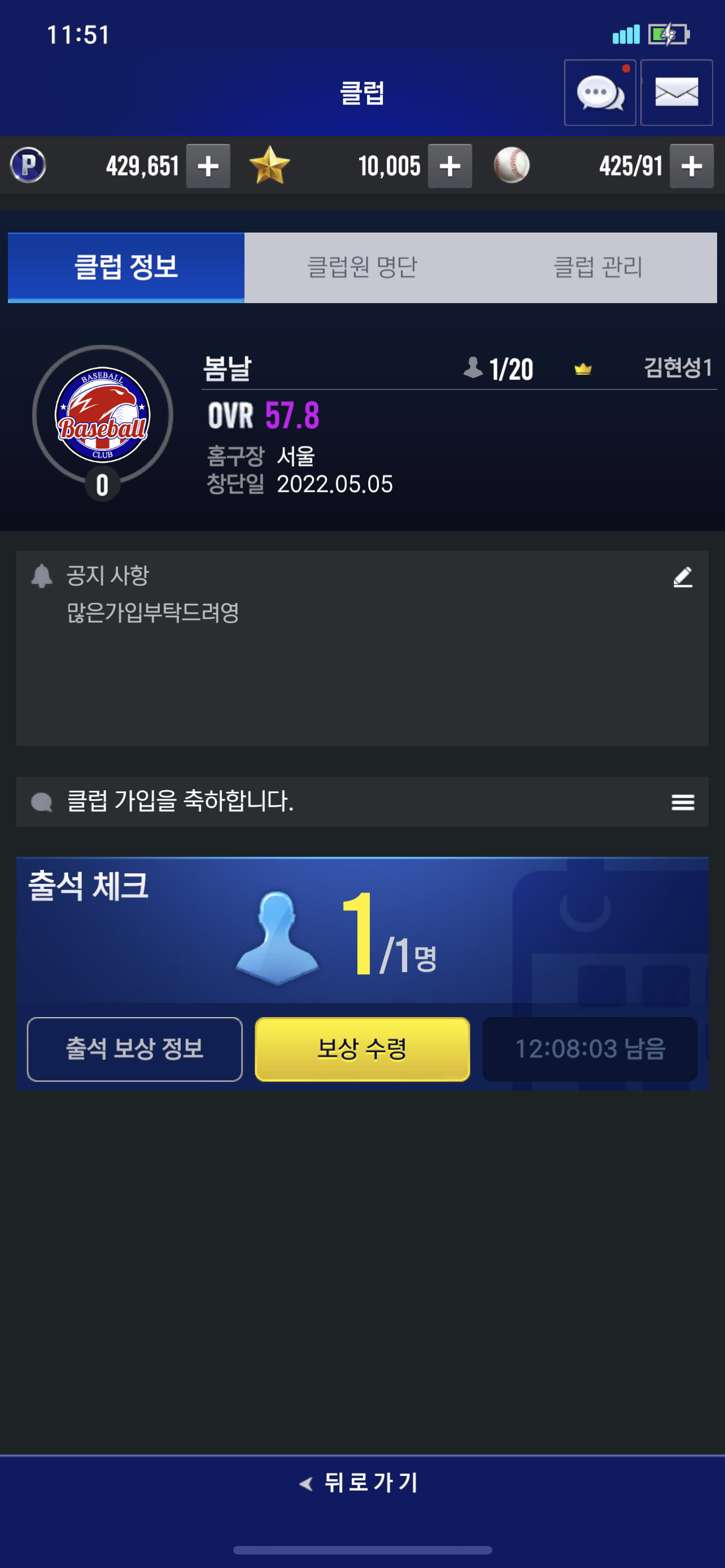Tap the Baseball Club emblem

tap(102, 415)
